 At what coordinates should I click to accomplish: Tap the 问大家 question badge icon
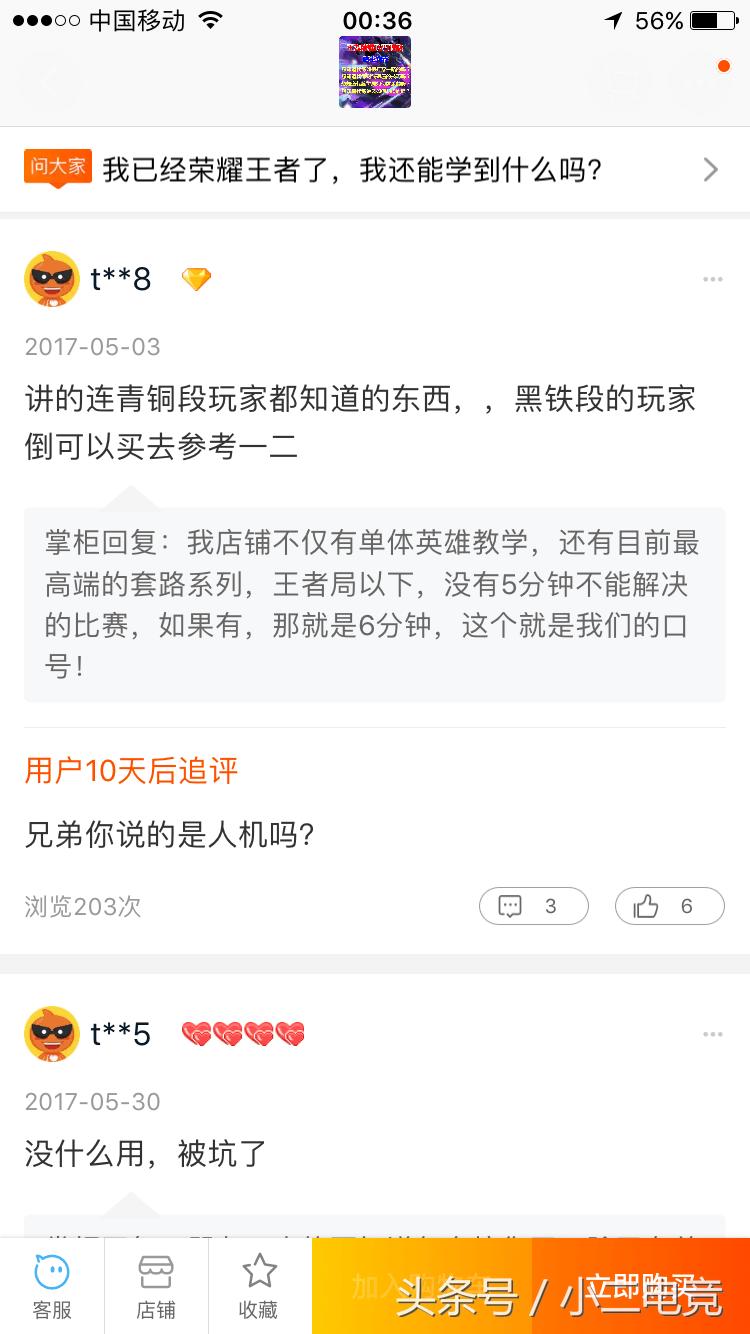click(x=57, y=169)
